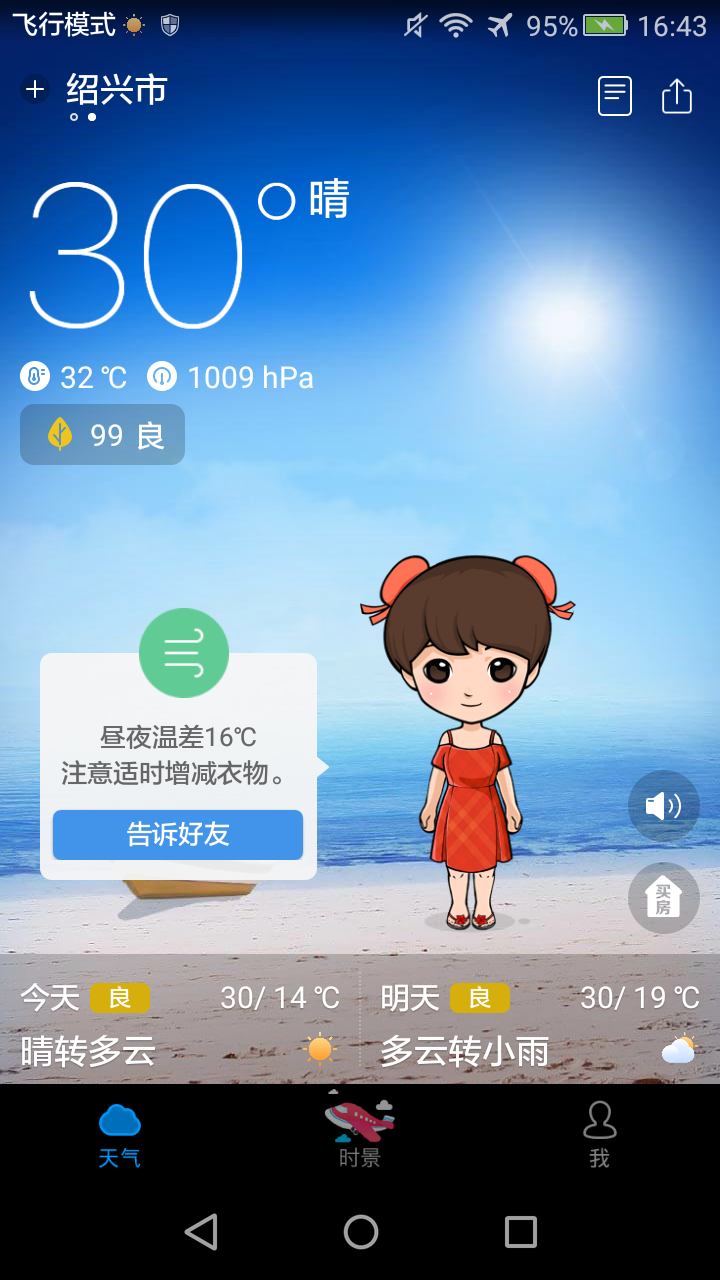This screenshot has width=720, height=1280.
Task: Tap today's sunny weather icon
Action: point(319,1049)
